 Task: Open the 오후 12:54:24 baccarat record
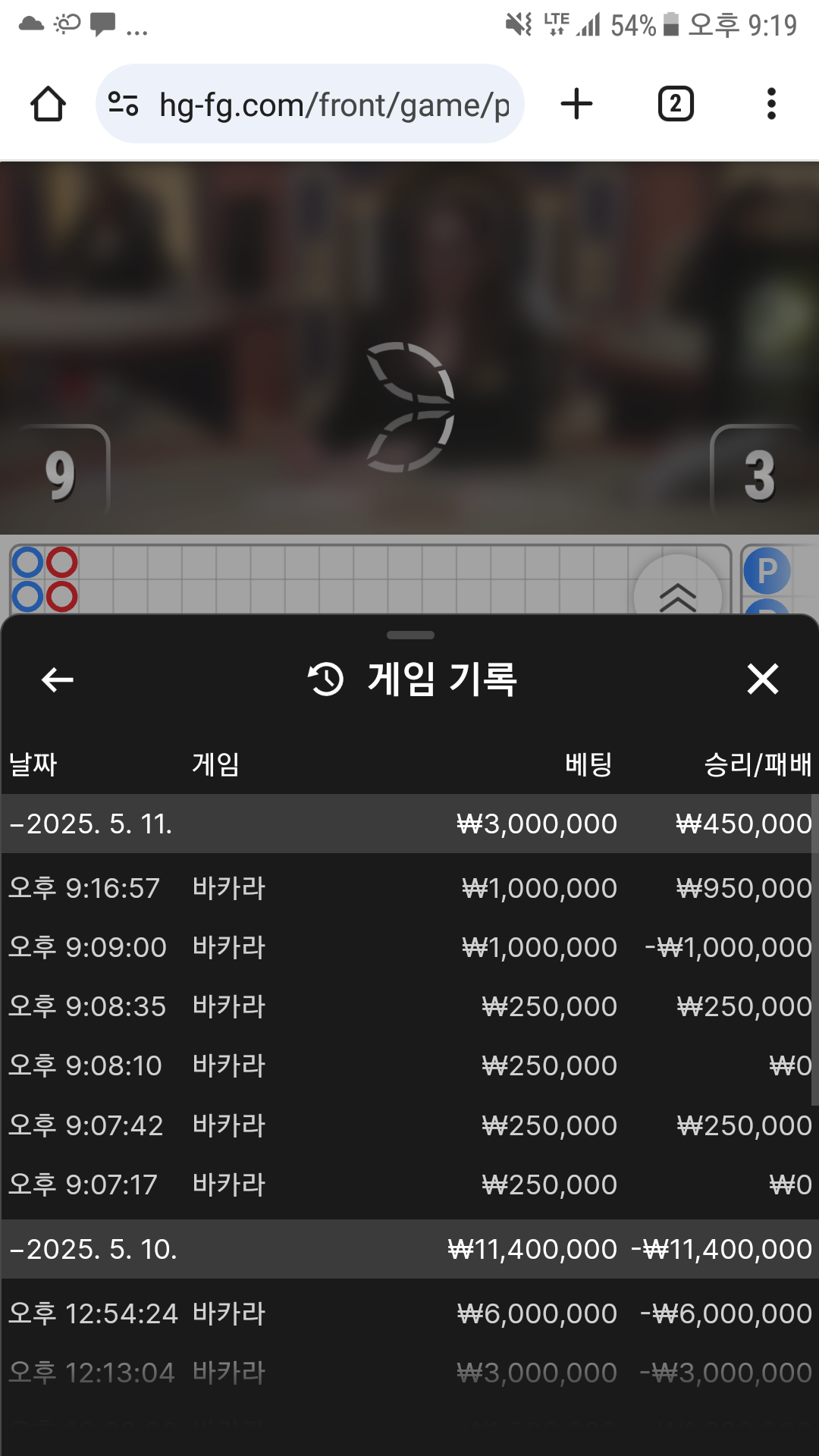pyautogui.click(x=409, y=1313)
